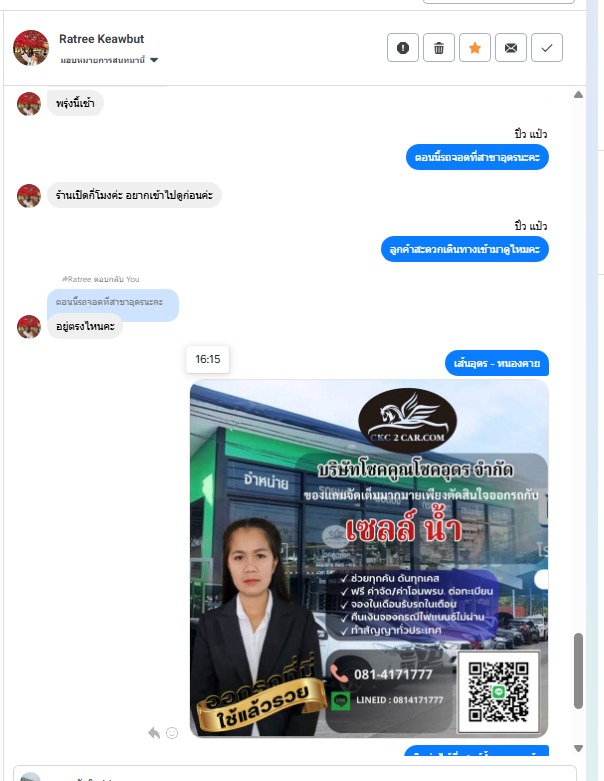Mark conversation as unread via envelope icon
Image resolution: width=604 pixels, height=781 pixels.
(511, 47)
